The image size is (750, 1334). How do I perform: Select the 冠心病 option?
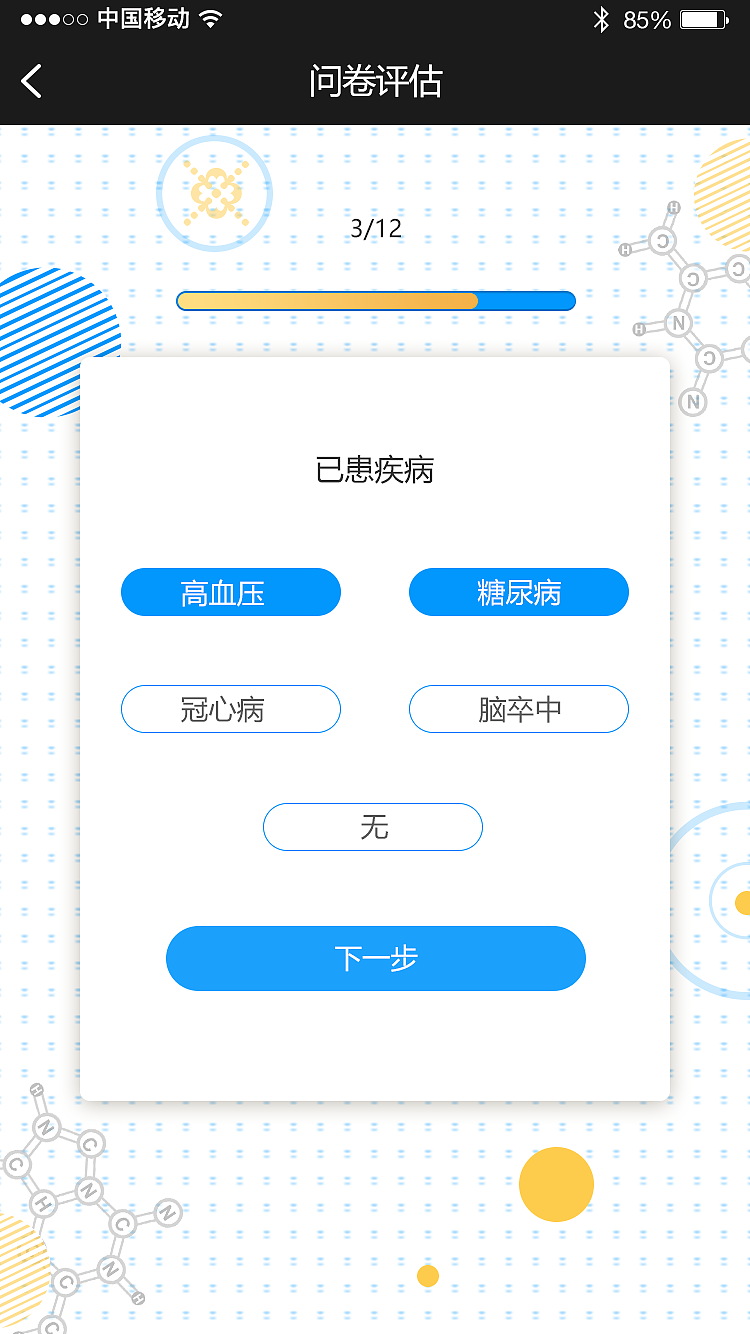tap(231, 709)
